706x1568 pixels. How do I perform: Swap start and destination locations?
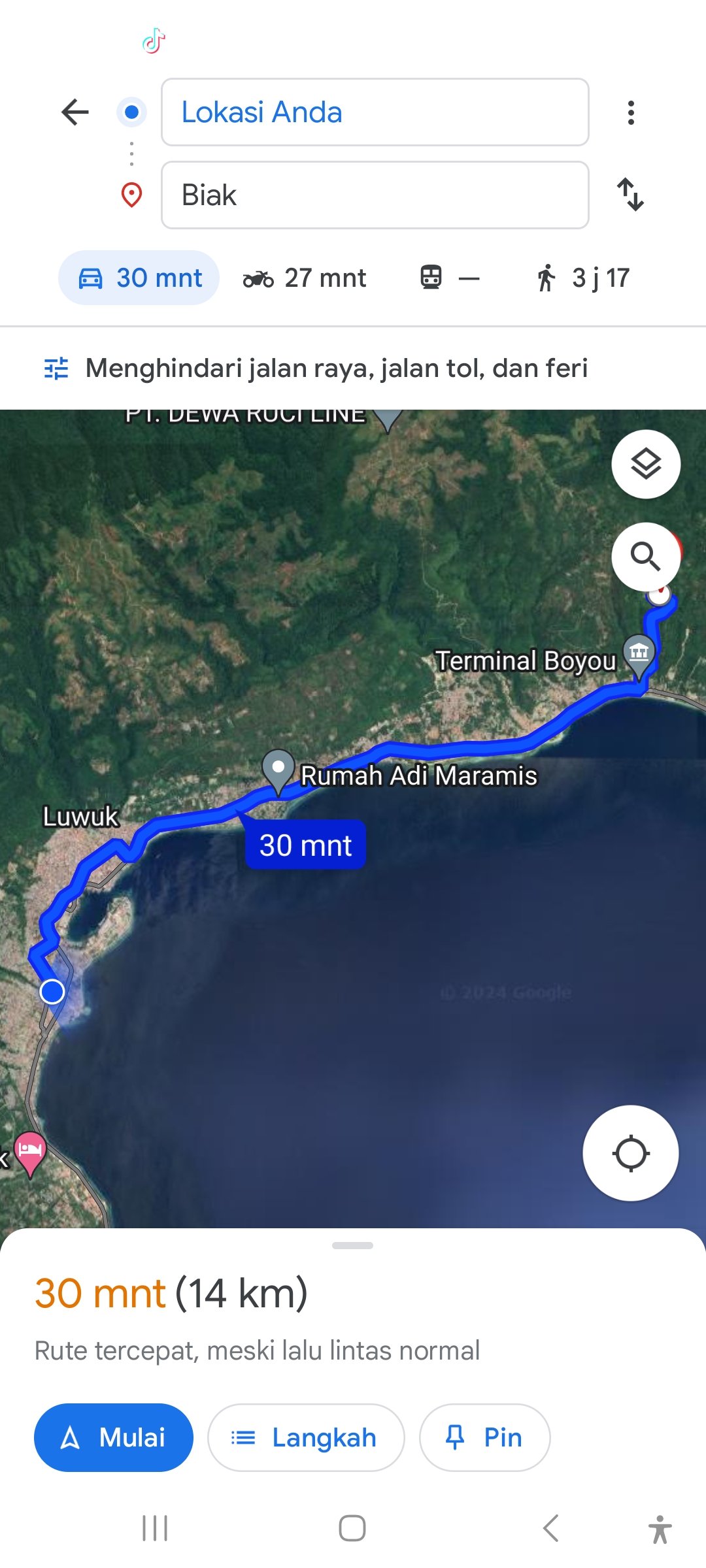click(x=631, y=195)
